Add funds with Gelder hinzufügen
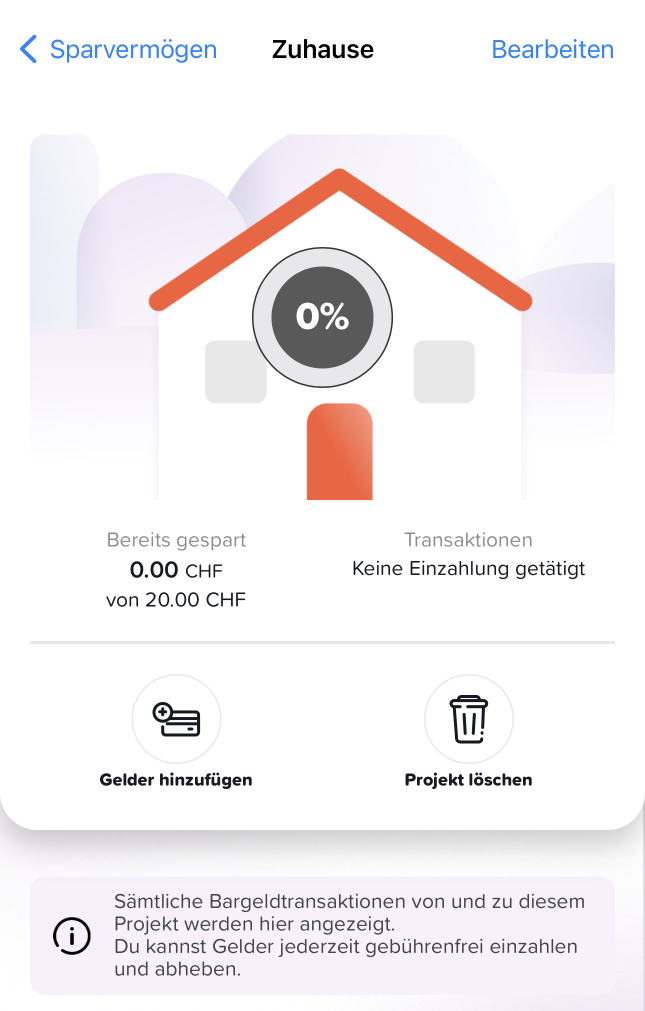645x1011 pixels. pos(176,720)
